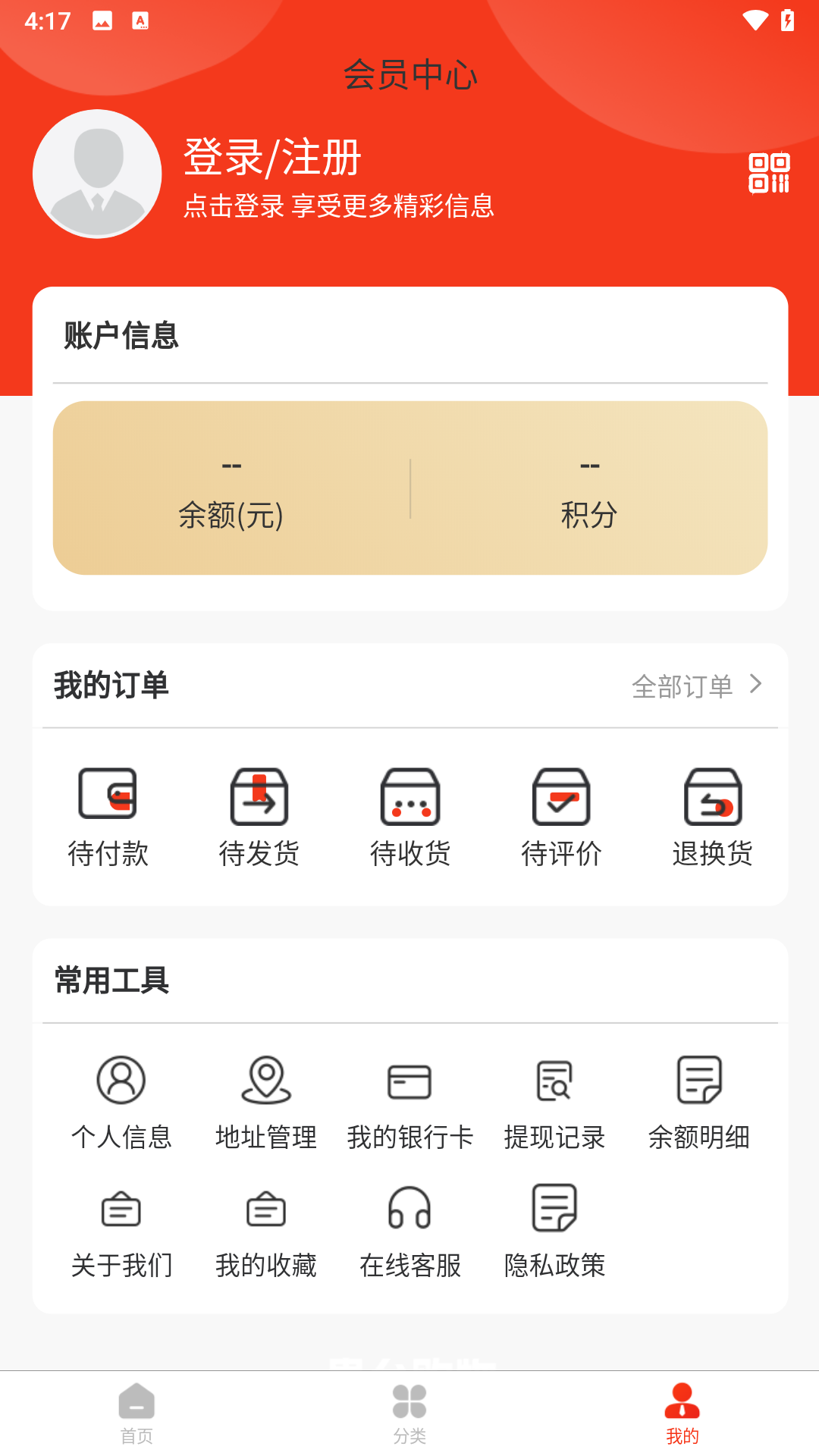
Task: Open the QR code scanner icon
Action: pos(769,173)
